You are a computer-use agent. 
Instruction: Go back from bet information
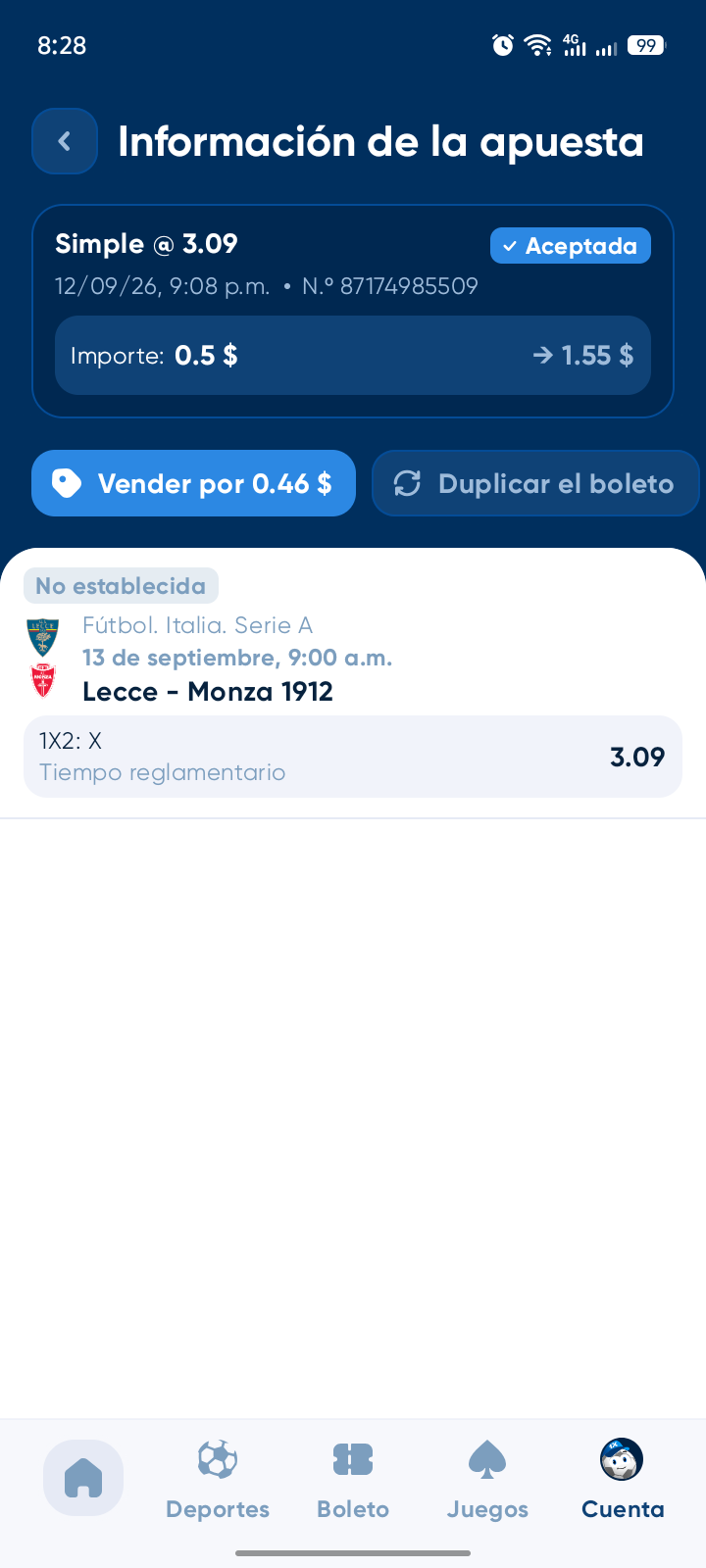(x=65, y=141)
